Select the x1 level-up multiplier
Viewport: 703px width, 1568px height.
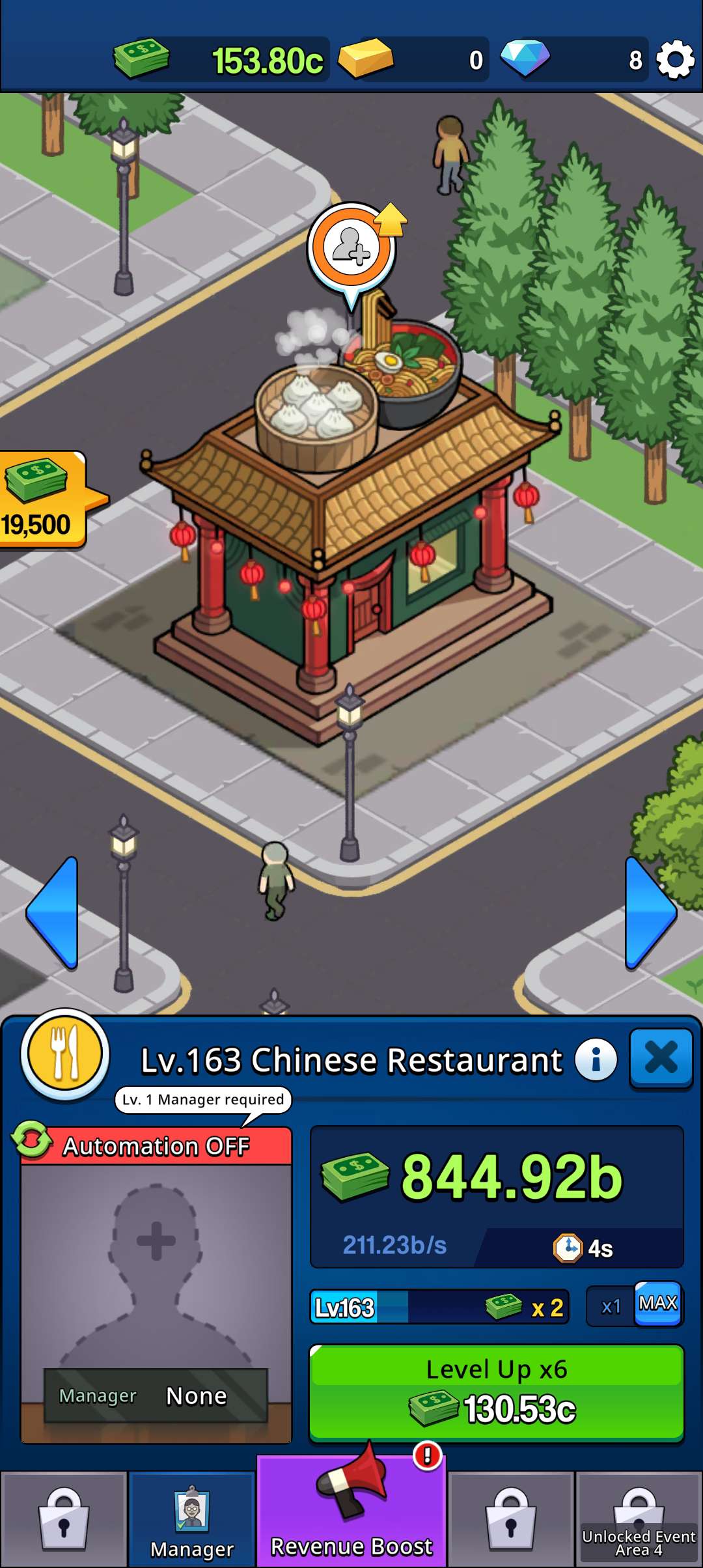coord(611,1306)
